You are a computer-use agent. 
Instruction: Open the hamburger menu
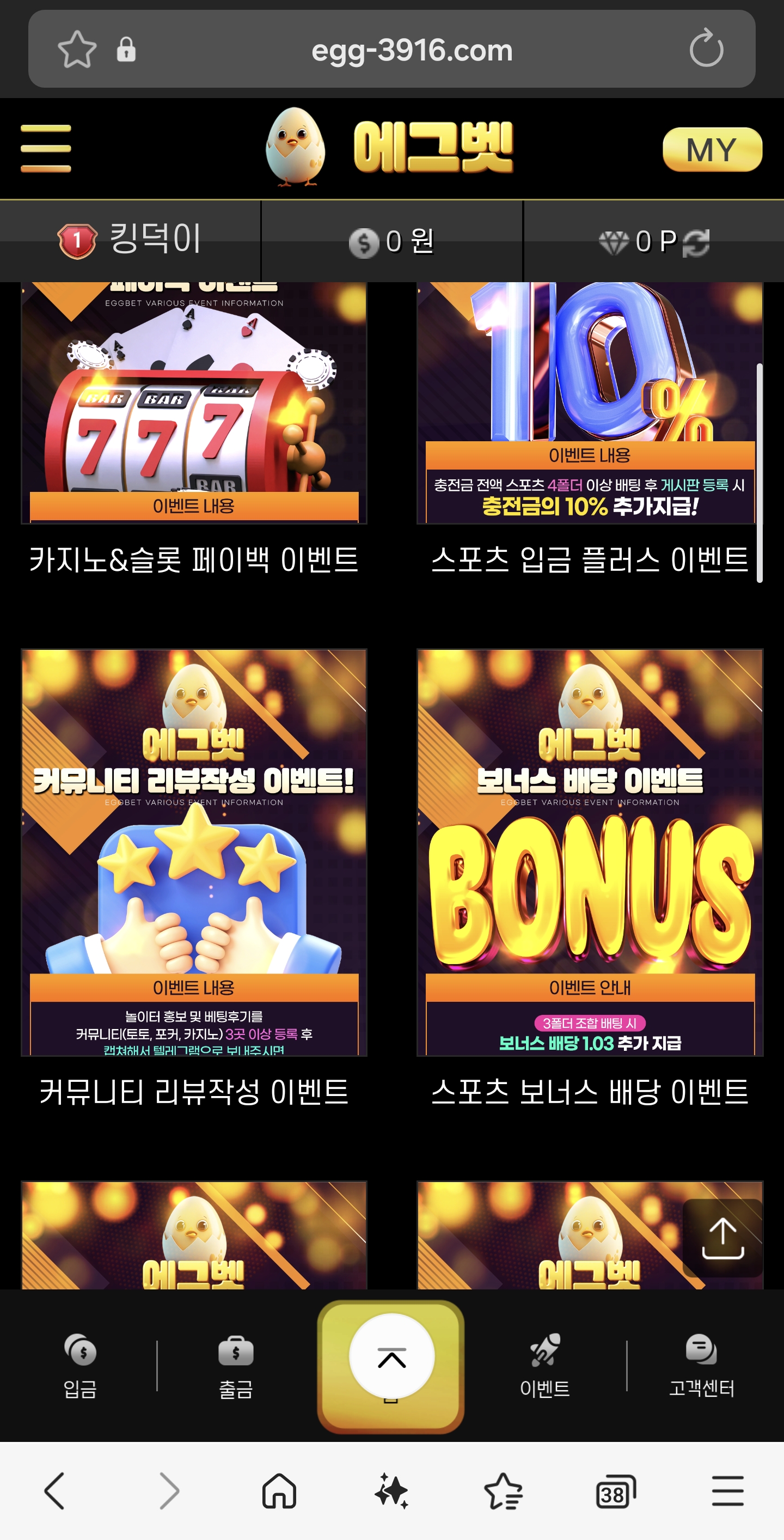click(45, 148)
